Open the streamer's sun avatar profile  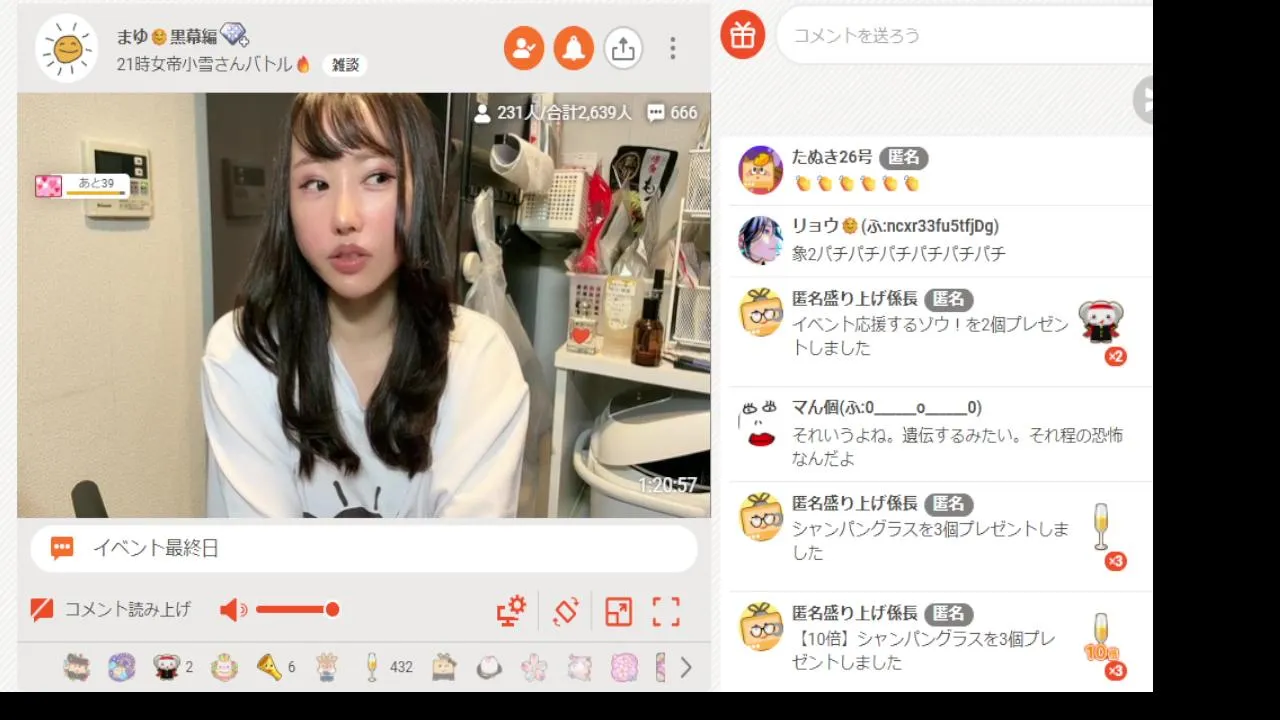point(66,48)
